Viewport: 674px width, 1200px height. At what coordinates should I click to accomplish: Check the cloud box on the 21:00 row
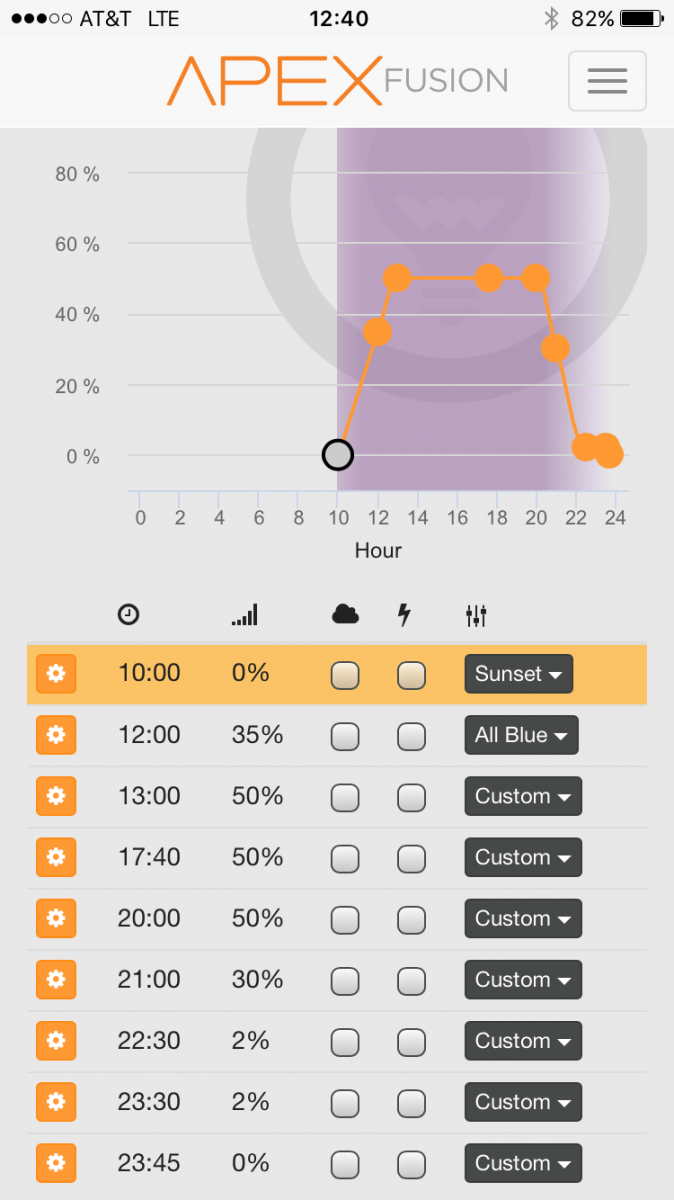click(345, 981)
